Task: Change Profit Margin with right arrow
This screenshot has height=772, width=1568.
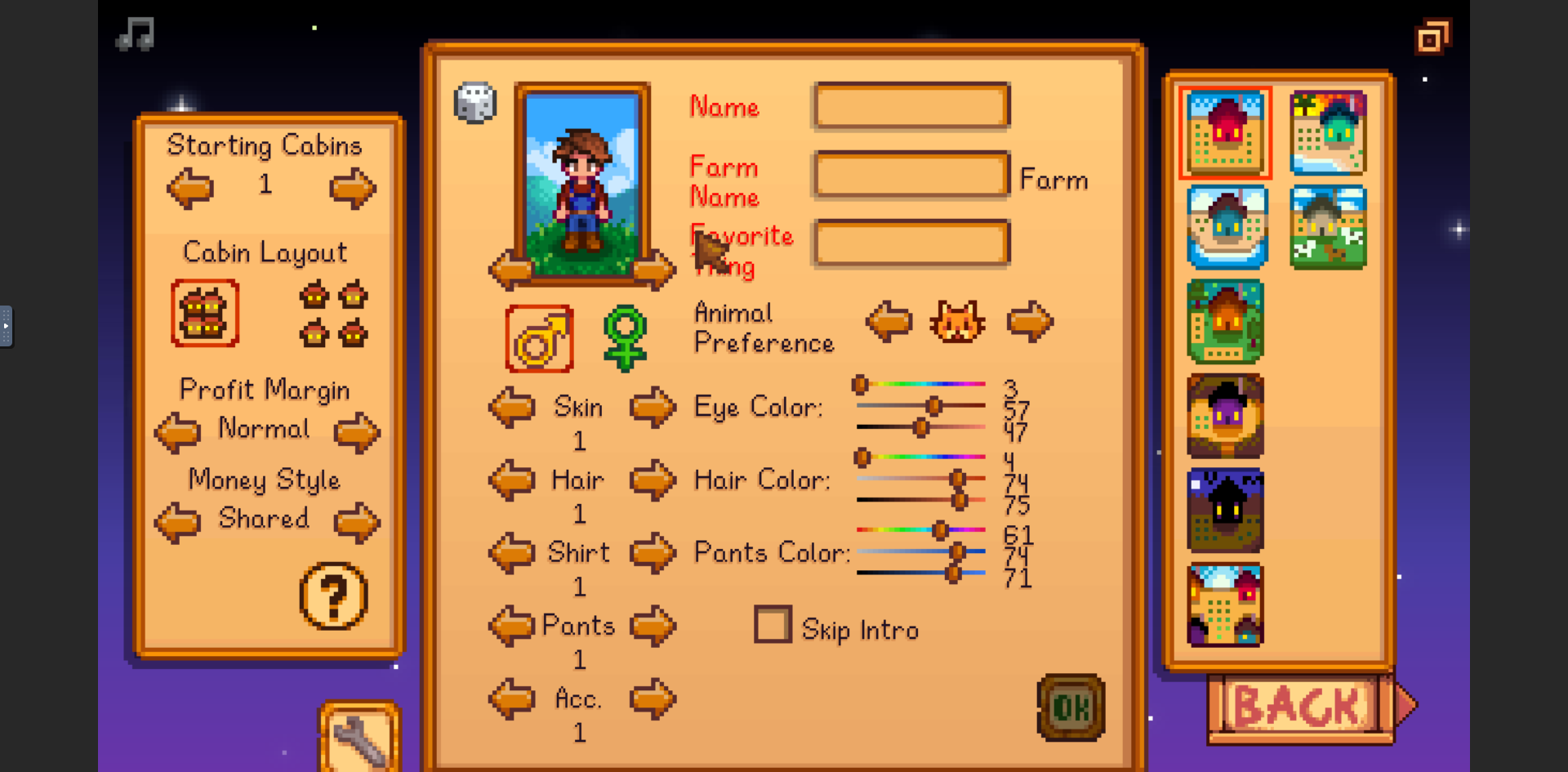Action: pyautogui.click(x=357, y=431)
